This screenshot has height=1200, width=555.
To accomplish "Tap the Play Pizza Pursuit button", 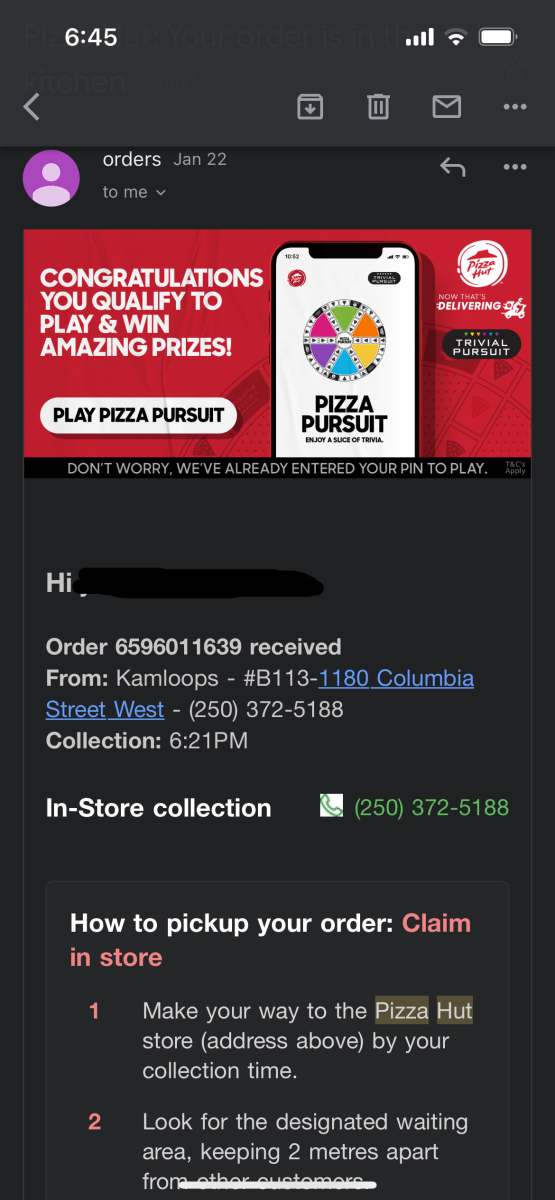I will pos(139,415).
